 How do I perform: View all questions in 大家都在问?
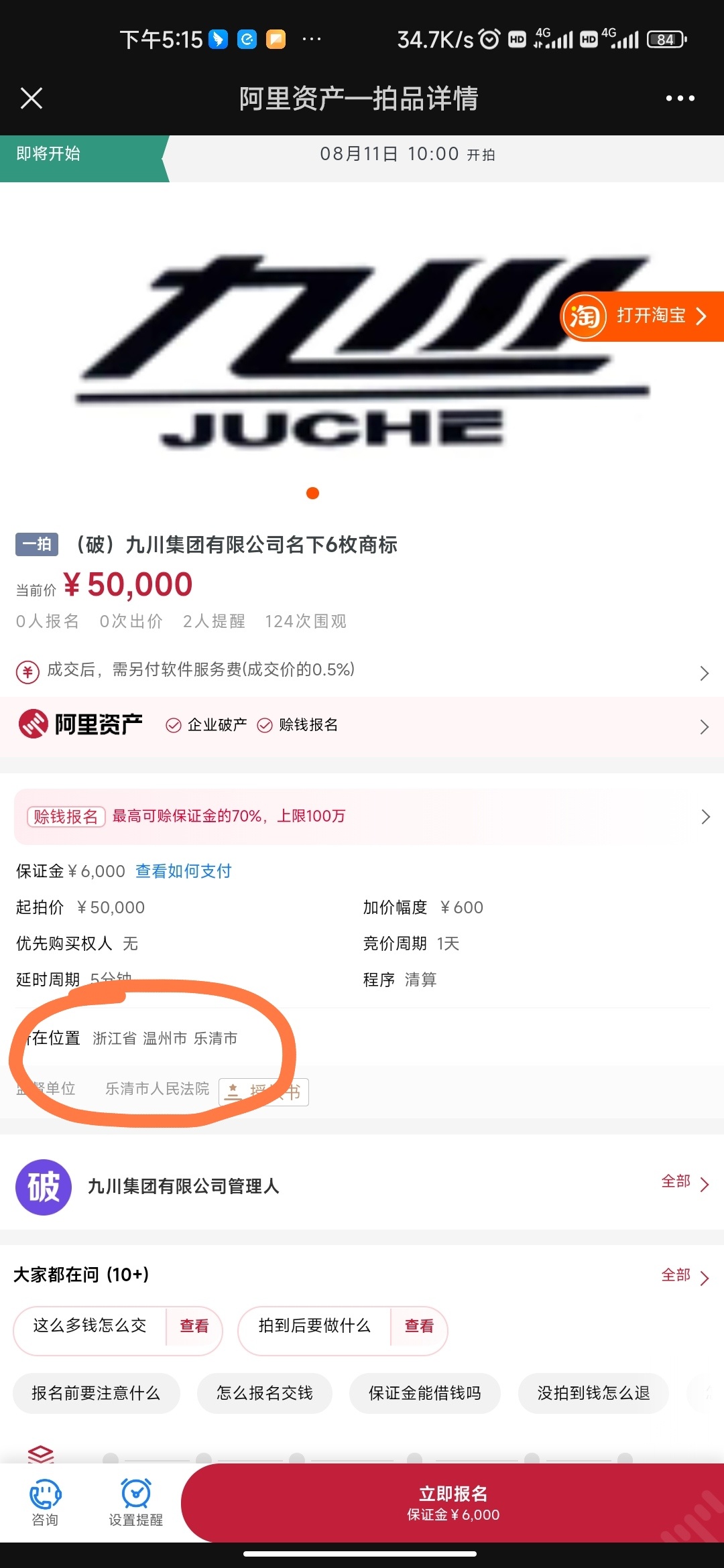pyautogui.click(x=684, y=1275)
